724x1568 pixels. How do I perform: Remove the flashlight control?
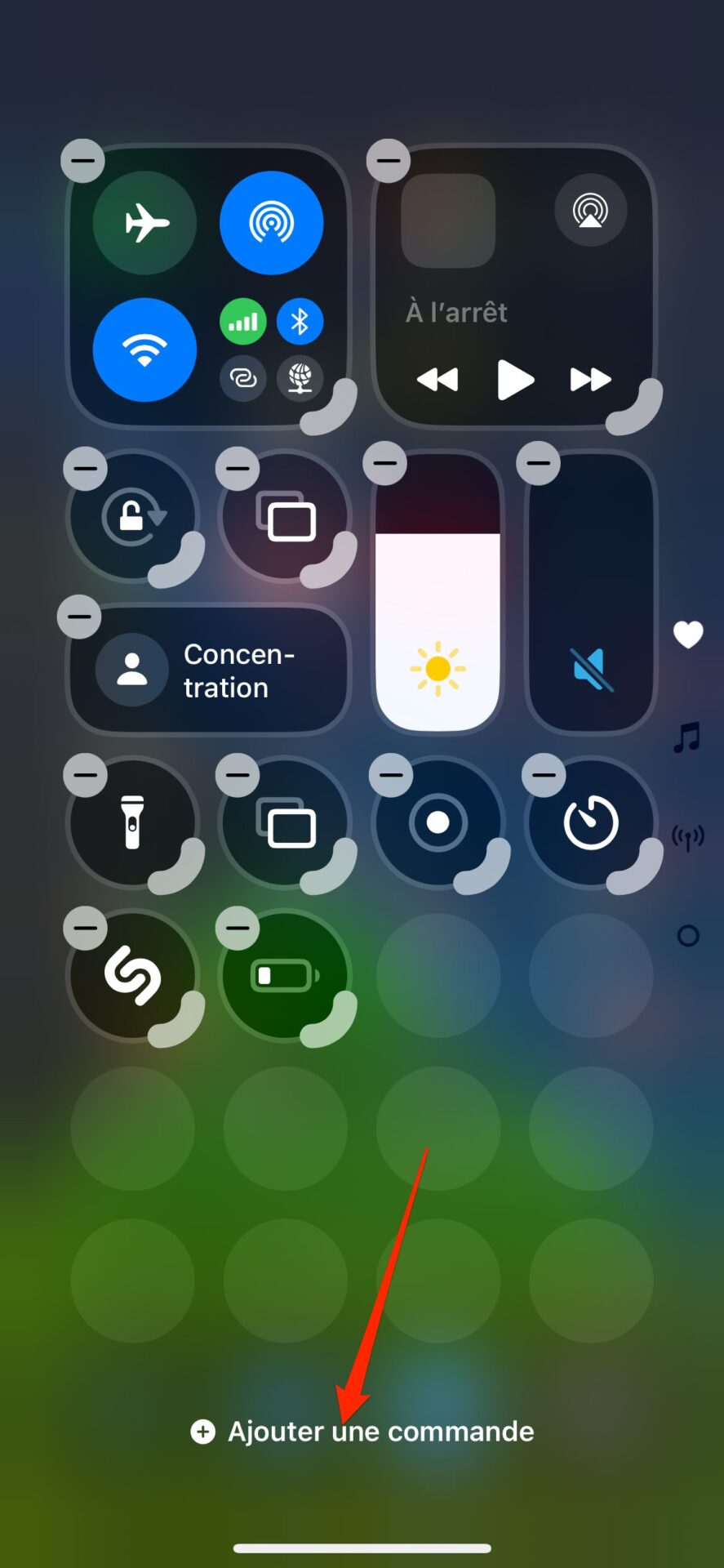point(85,775)
